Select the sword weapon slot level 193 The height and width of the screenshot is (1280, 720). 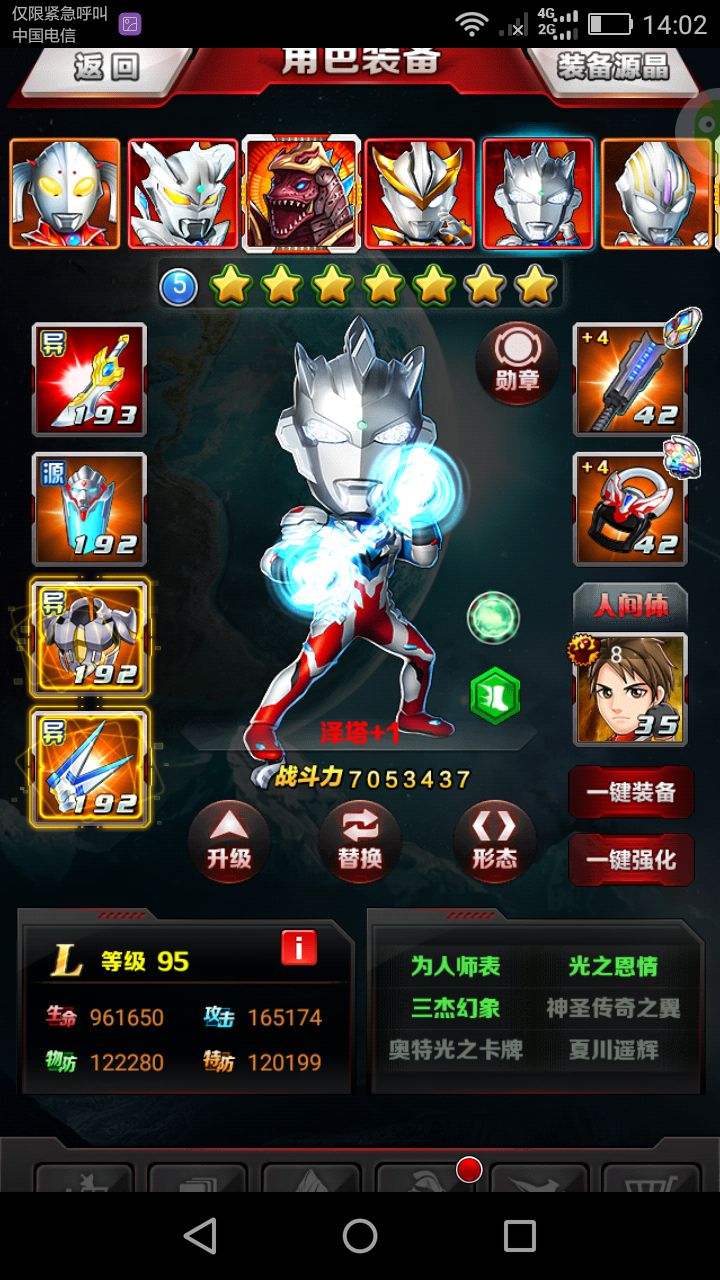[88, 380]
